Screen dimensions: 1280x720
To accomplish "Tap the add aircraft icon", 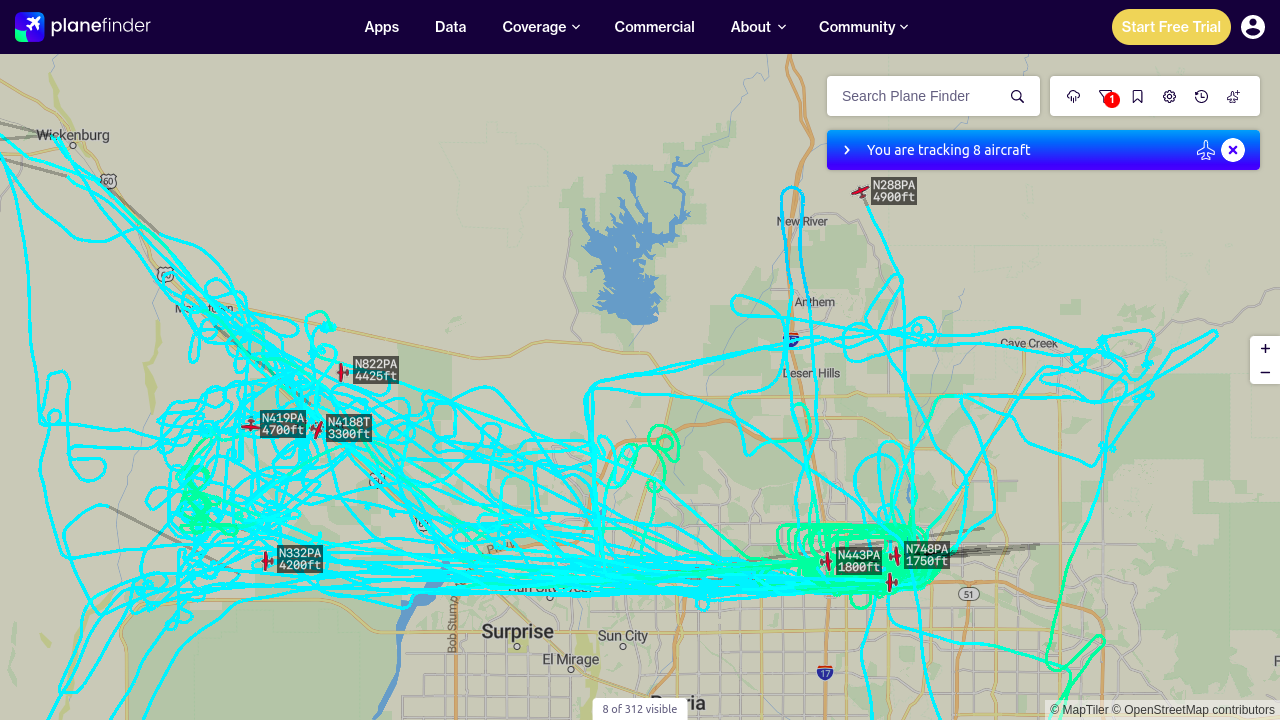I will point(1234,96).
